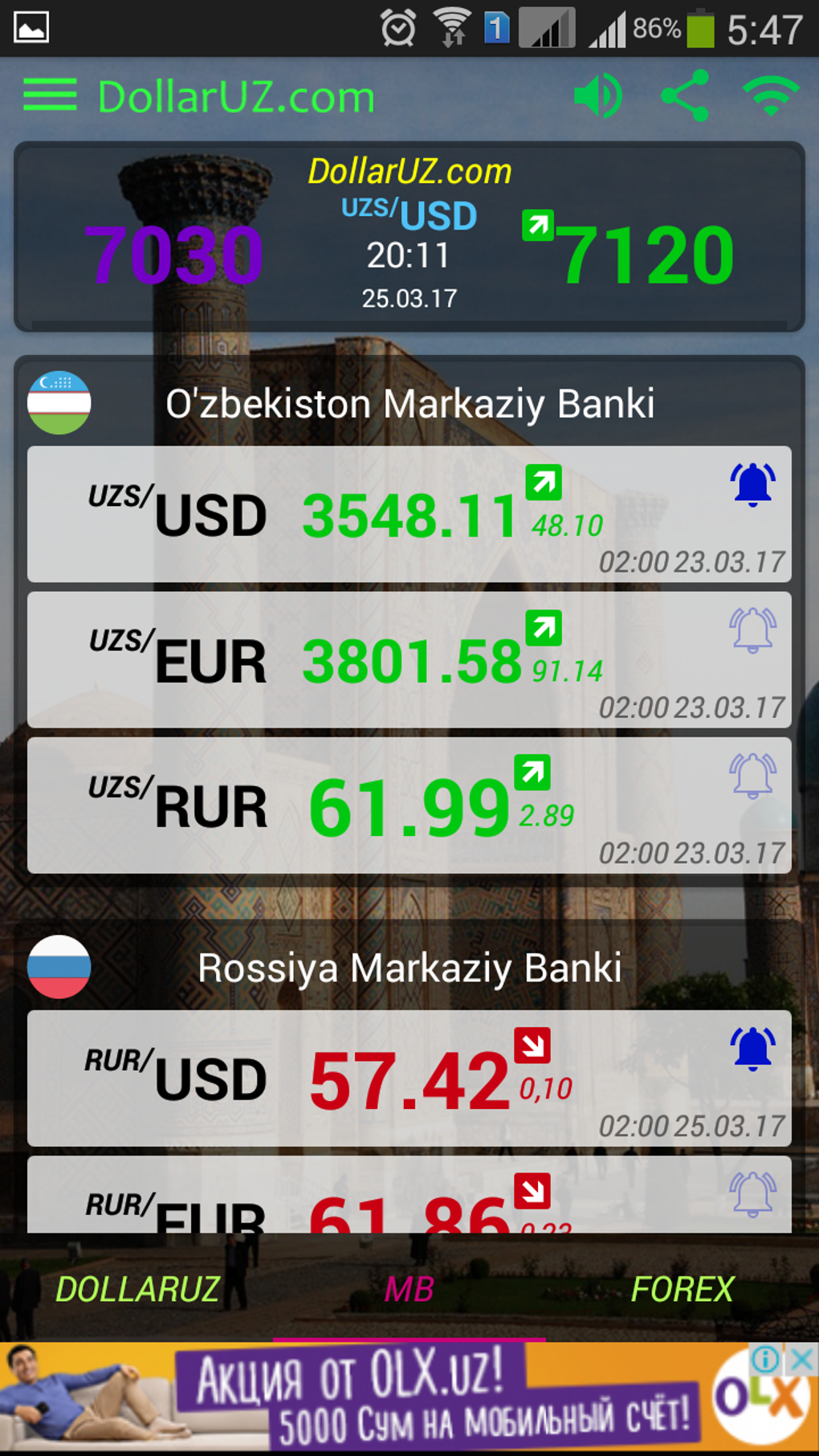The height and width of the screenshot is (1456, 819).
Task: Open the hamburger drawer menu
Action: click(50, 96)
